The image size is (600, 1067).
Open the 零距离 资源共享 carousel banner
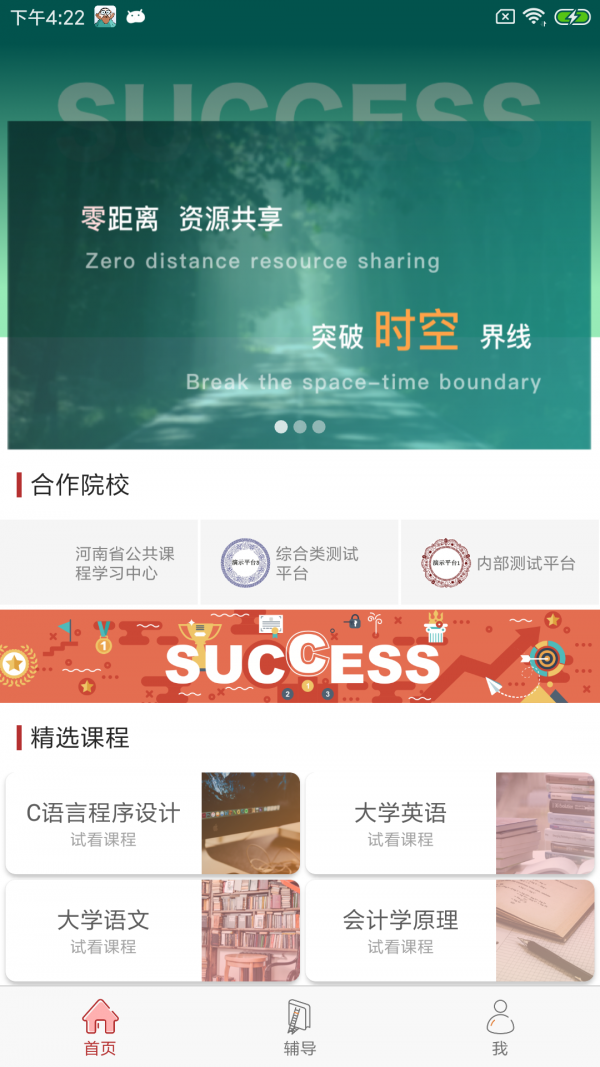(x=300, y=285)
